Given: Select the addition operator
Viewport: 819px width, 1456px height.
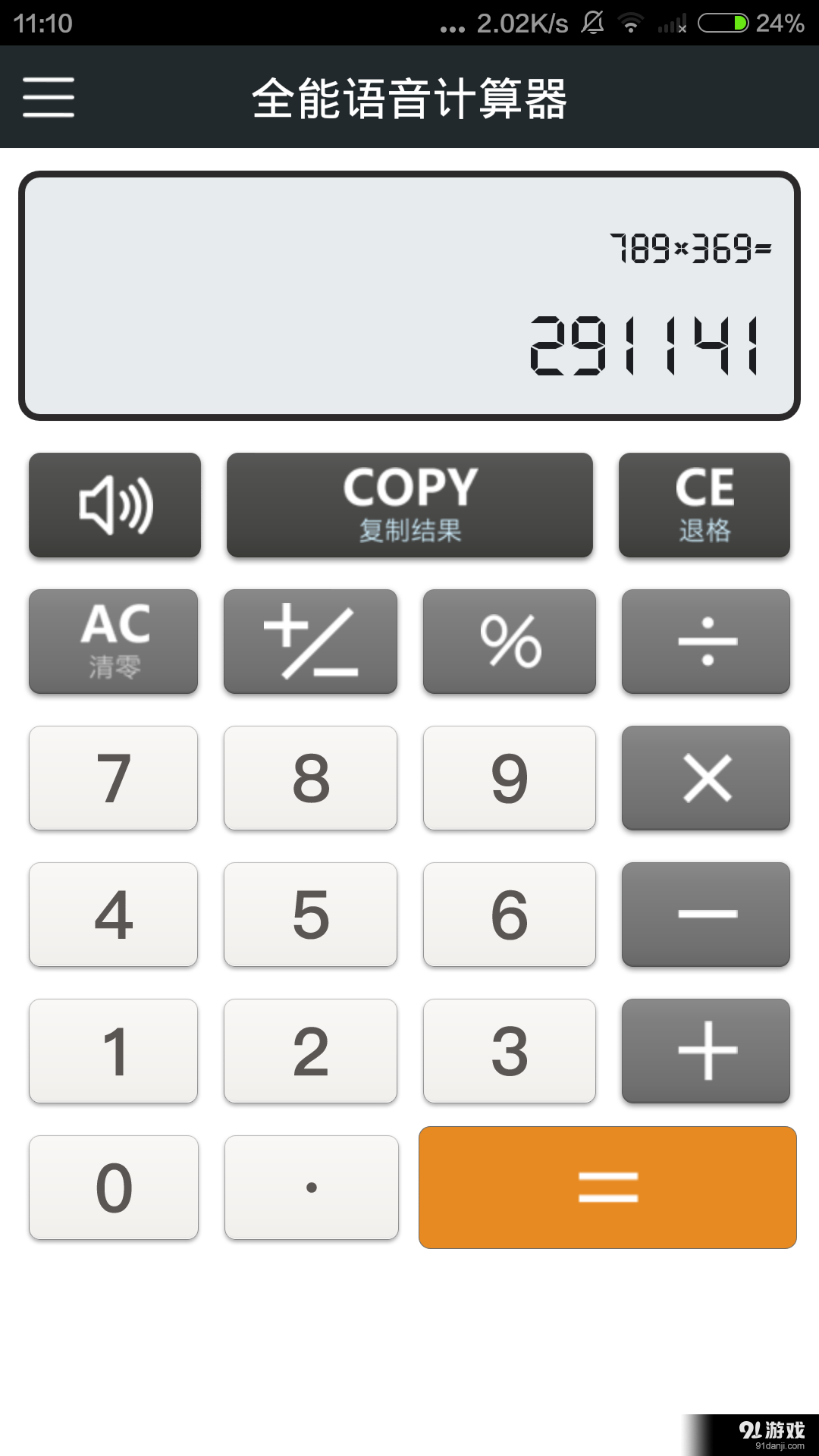Looking at the screenshot, I should [706, 1051].
